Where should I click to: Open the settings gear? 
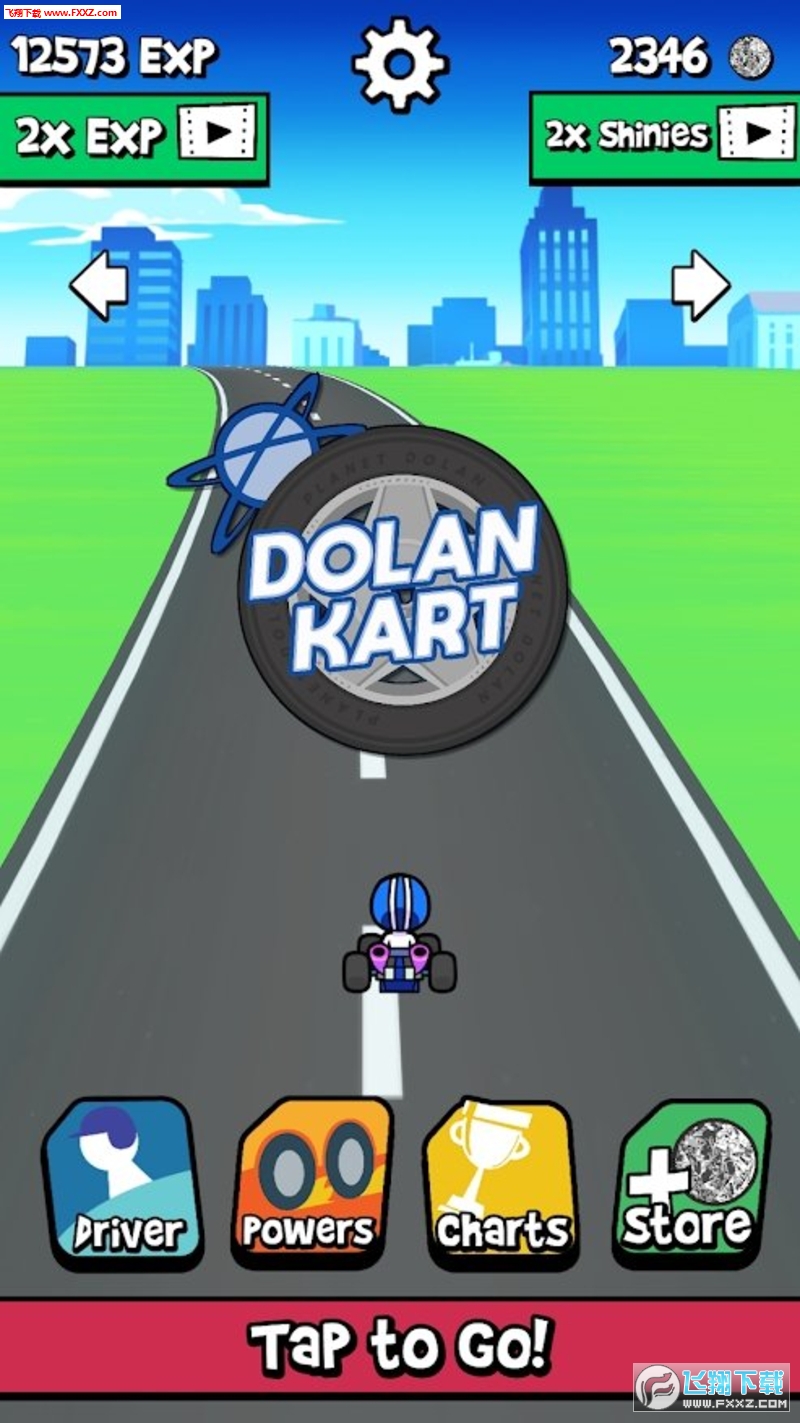[x=400, y=63]
